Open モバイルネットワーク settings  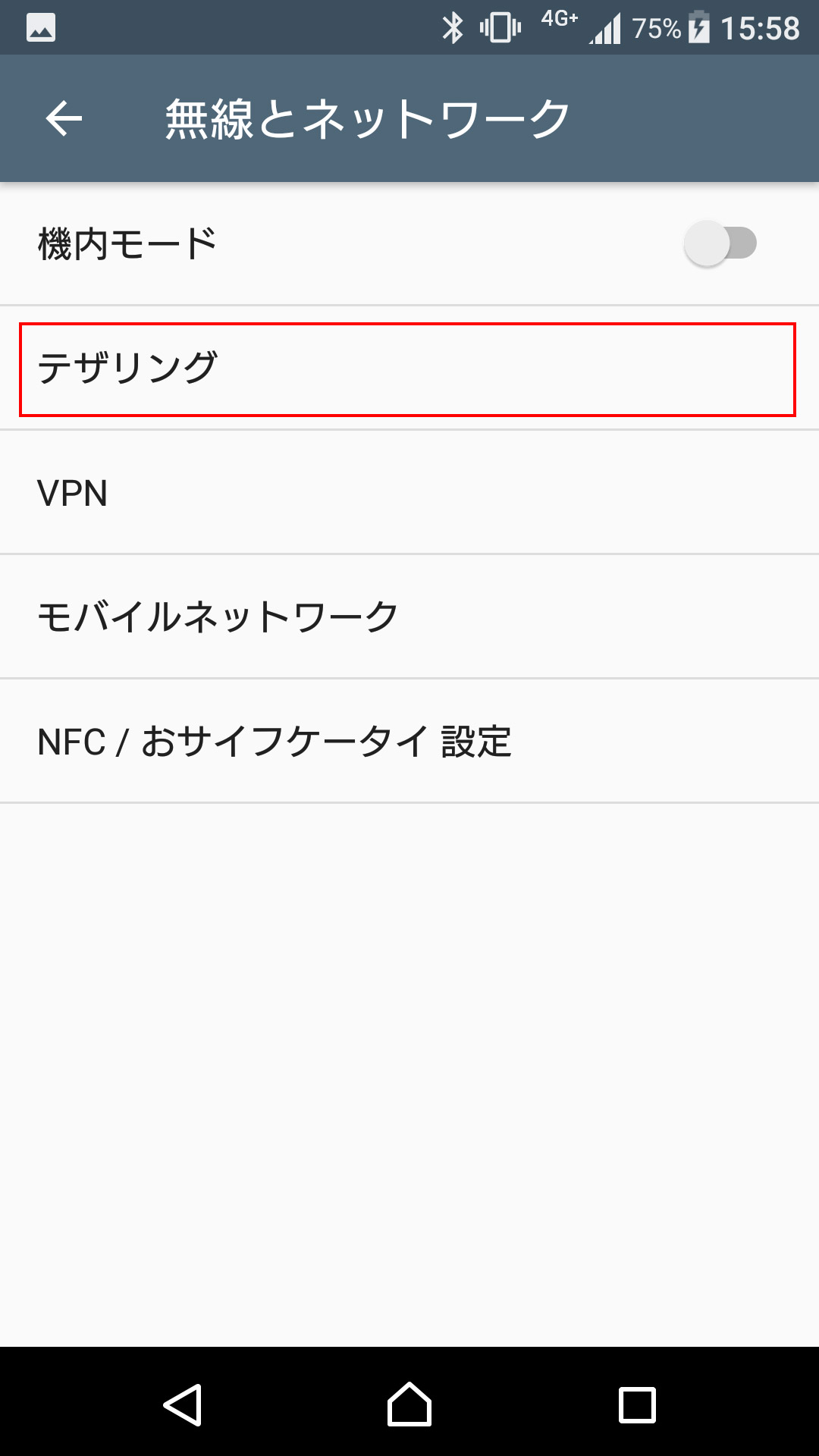coord(409,617)
